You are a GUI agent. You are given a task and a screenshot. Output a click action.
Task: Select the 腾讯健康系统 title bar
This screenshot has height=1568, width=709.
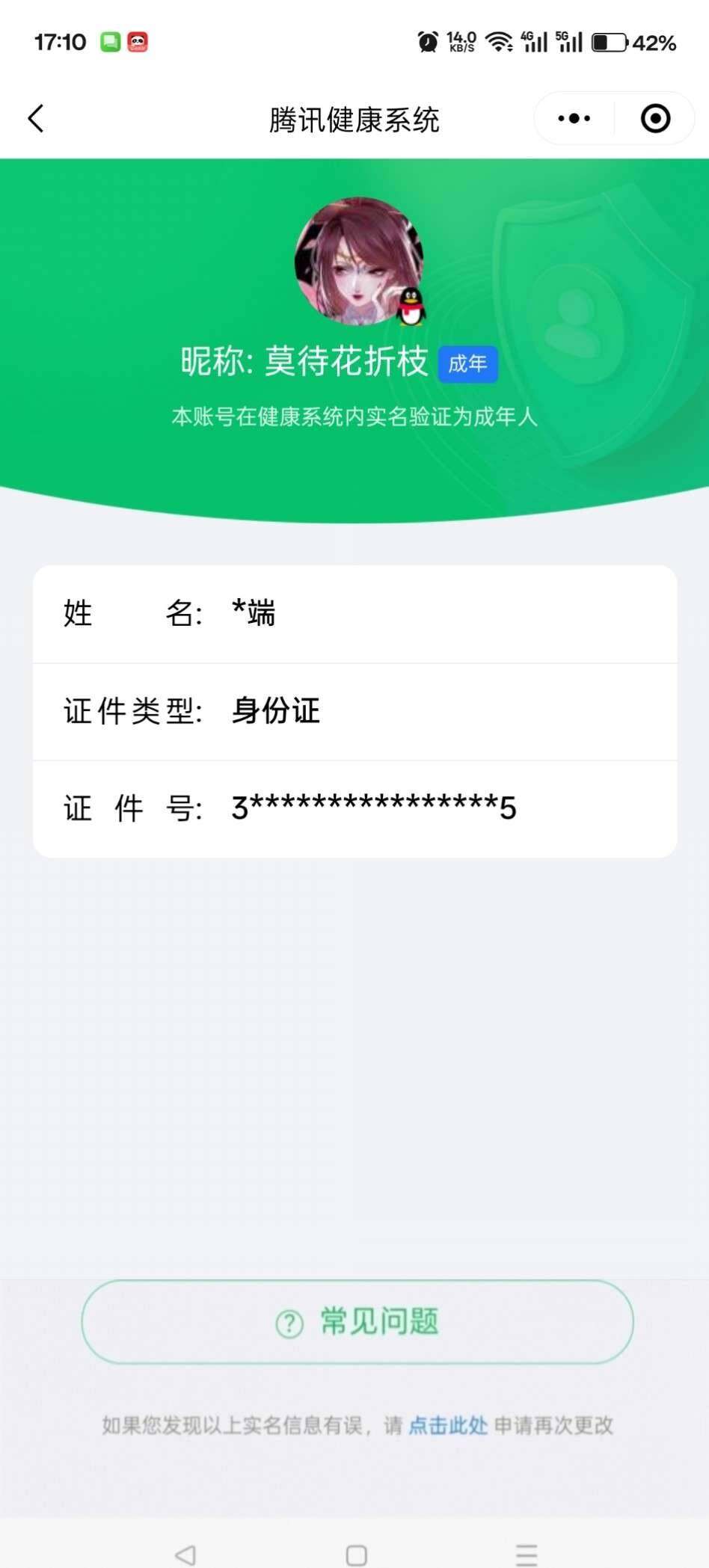354,118
